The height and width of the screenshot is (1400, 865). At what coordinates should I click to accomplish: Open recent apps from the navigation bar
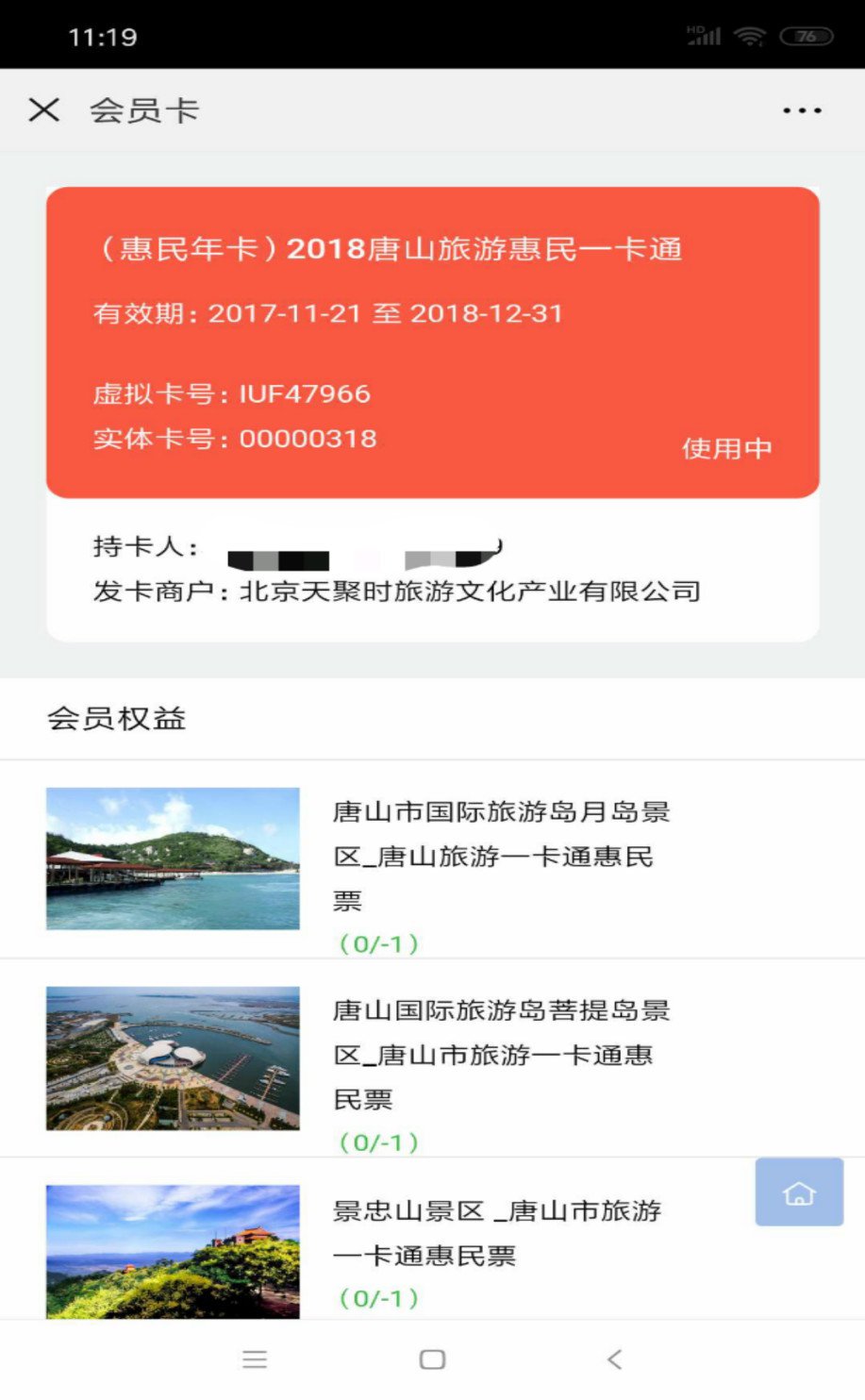click(255, 1359)
